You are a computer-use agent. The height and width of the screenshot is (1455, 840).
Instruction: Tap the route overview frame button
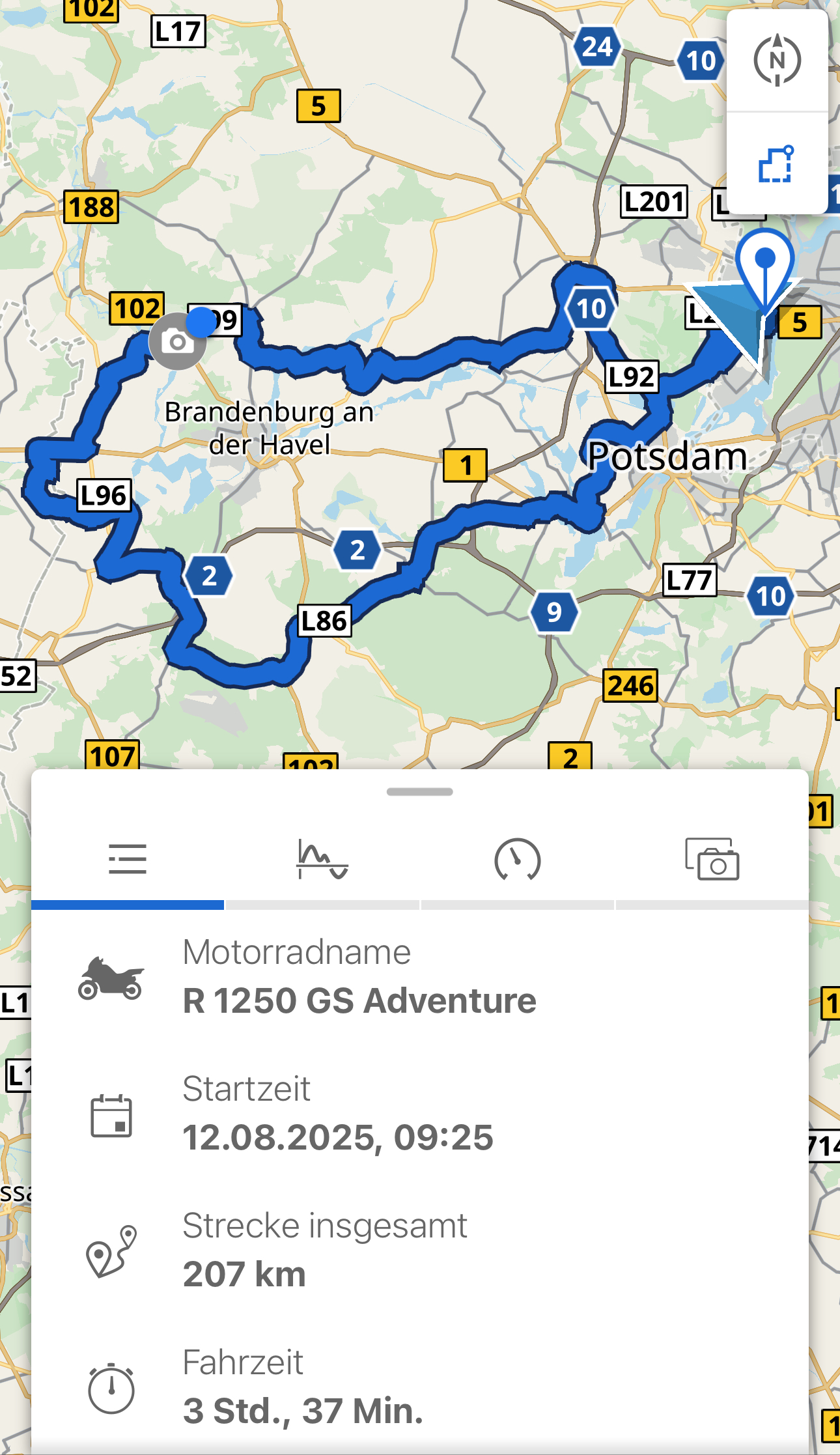tap(777, 164)
